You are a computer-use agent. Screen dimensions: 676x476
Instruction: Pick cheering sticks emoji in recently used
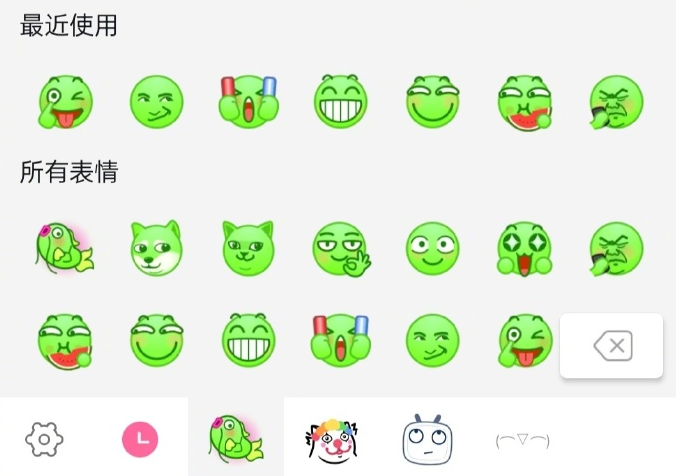(x=248, y=101)
